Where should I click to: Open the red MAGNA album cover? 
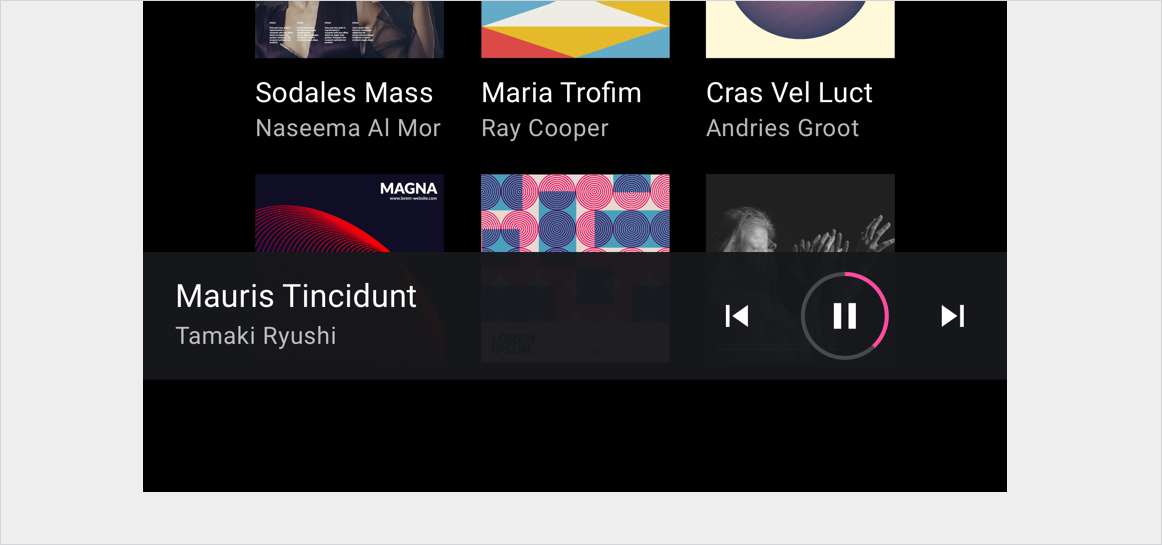[x=349, y=214]
